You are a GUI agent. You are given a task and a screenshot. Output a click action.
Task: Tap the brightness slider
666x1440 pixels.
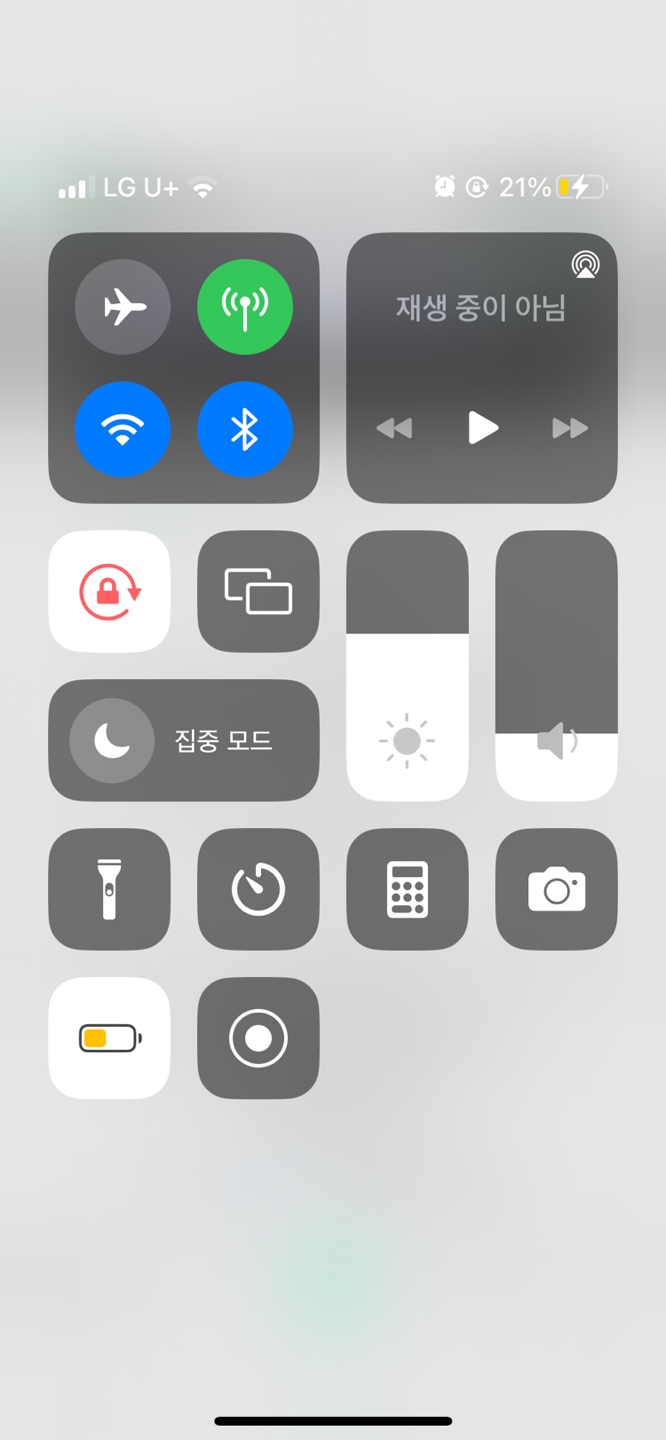coord(407,665)
